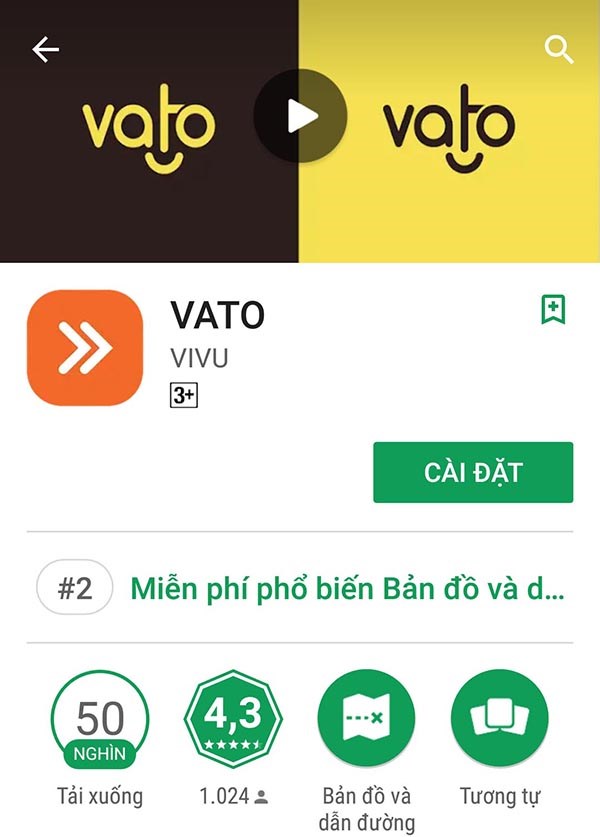Viewport: 600px width, 837px height.
Task: Play the VATO promo video
Action: click(x=300, y=116)
